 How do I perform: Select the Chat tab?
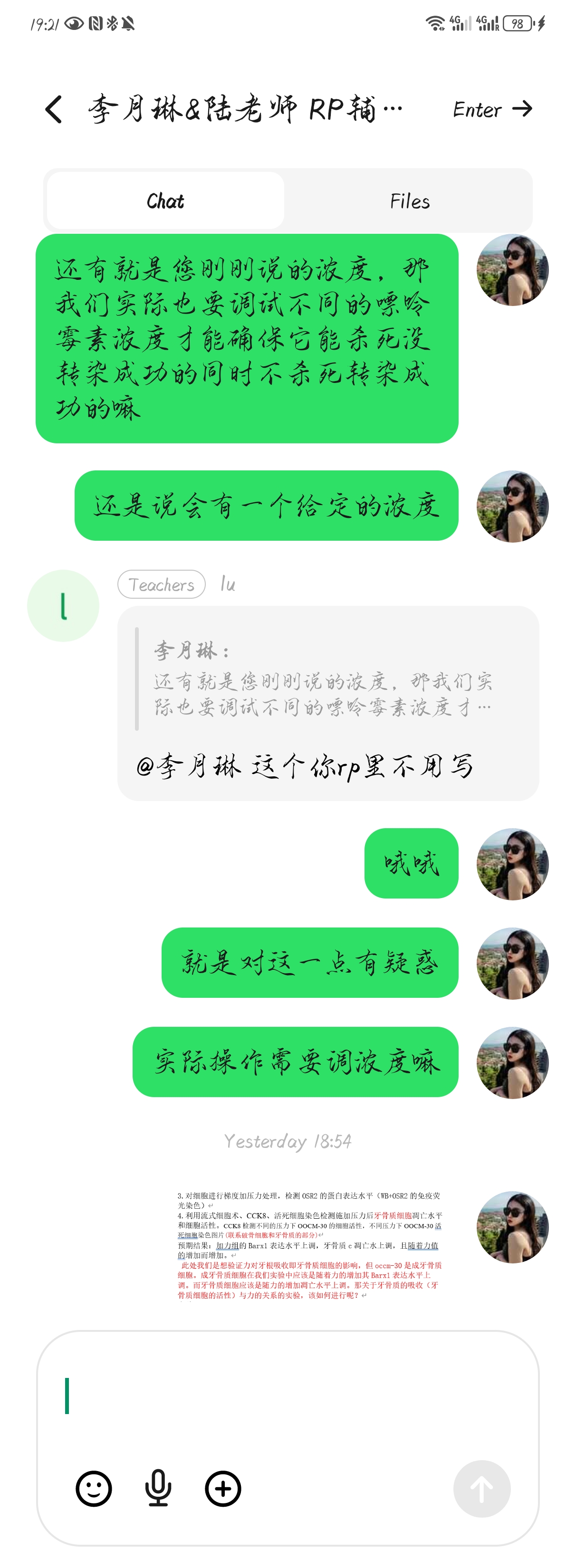click(165, 201)
